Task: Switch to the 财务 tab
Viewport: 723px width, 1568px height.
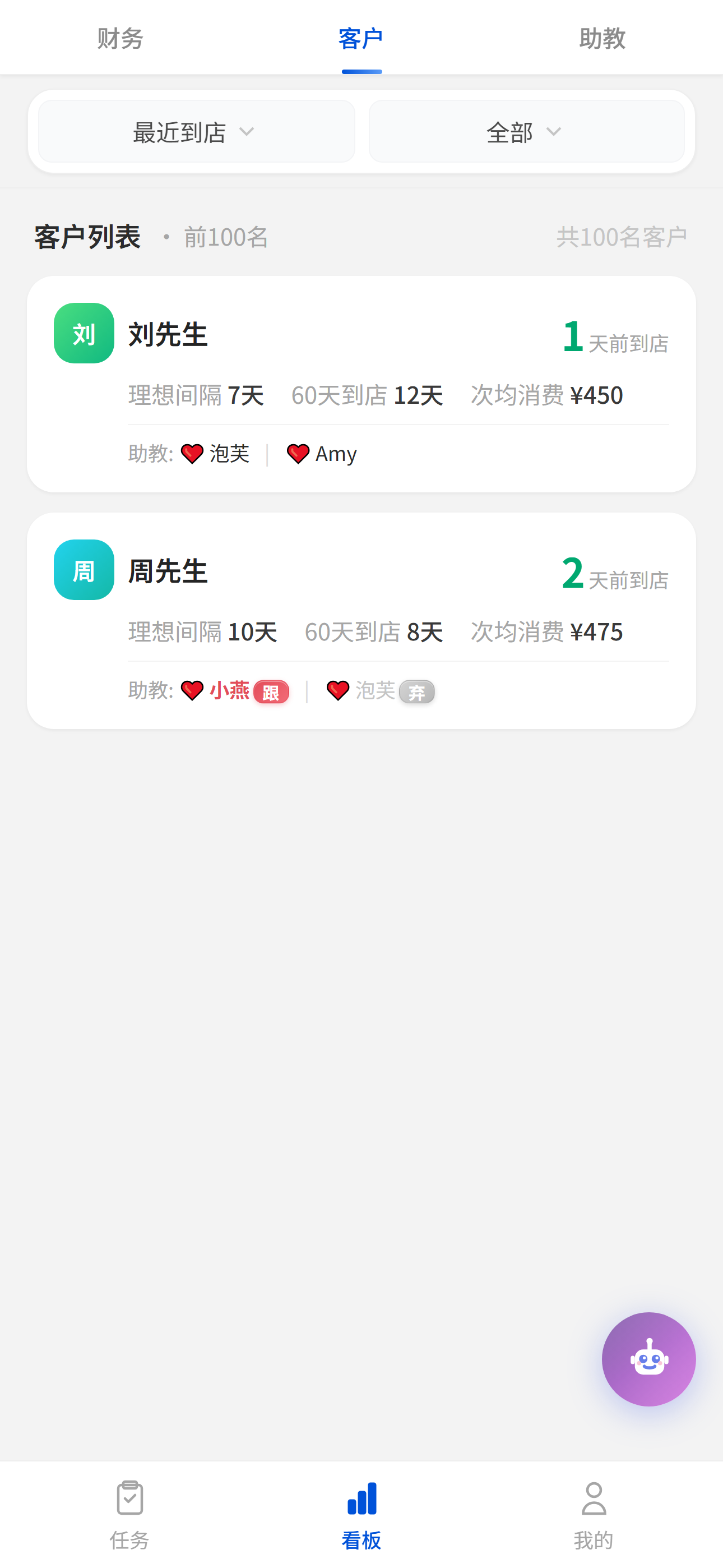Action: (120, 38)
